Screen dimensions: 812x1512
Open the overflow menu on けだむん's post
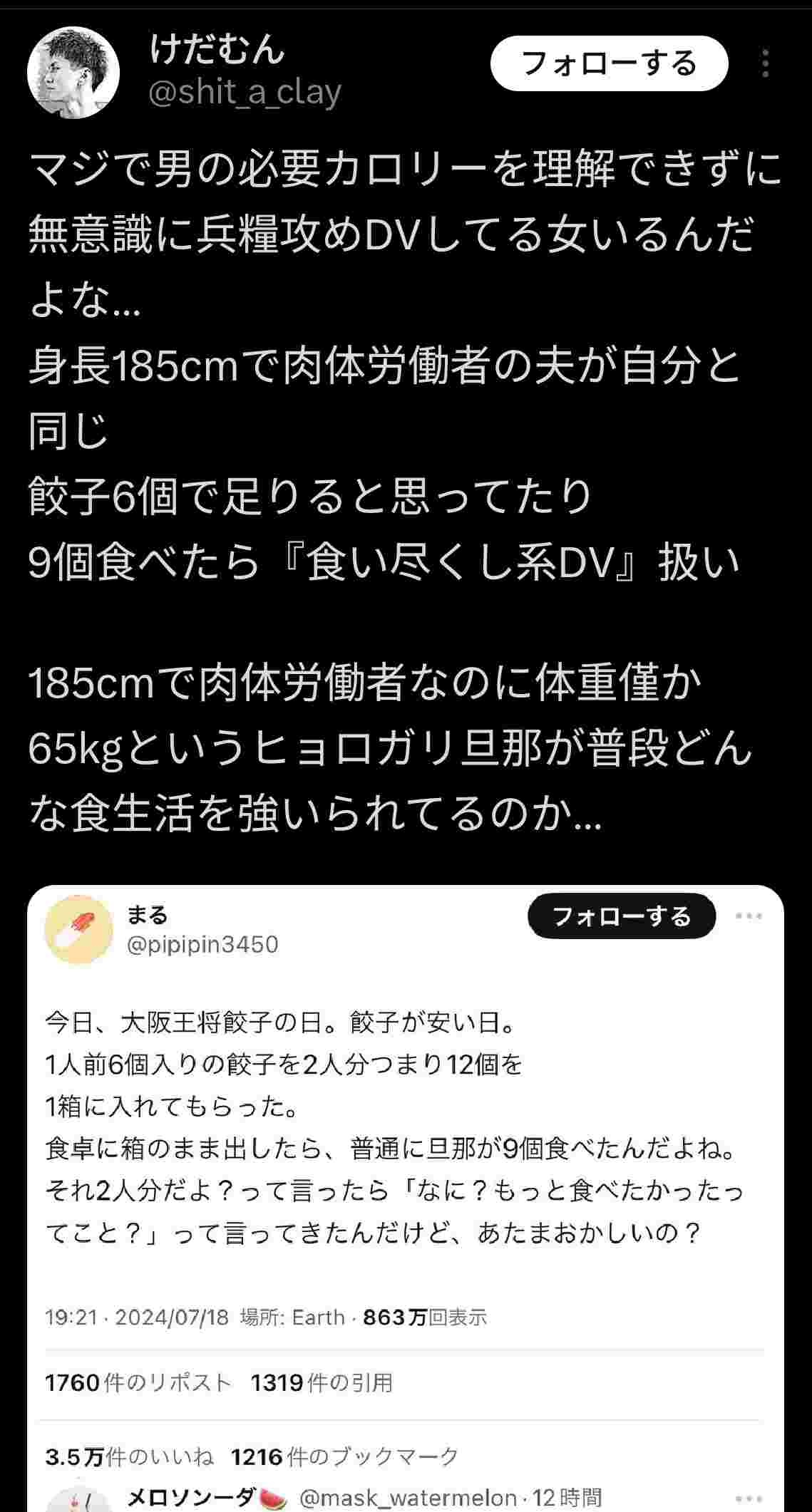765,64
